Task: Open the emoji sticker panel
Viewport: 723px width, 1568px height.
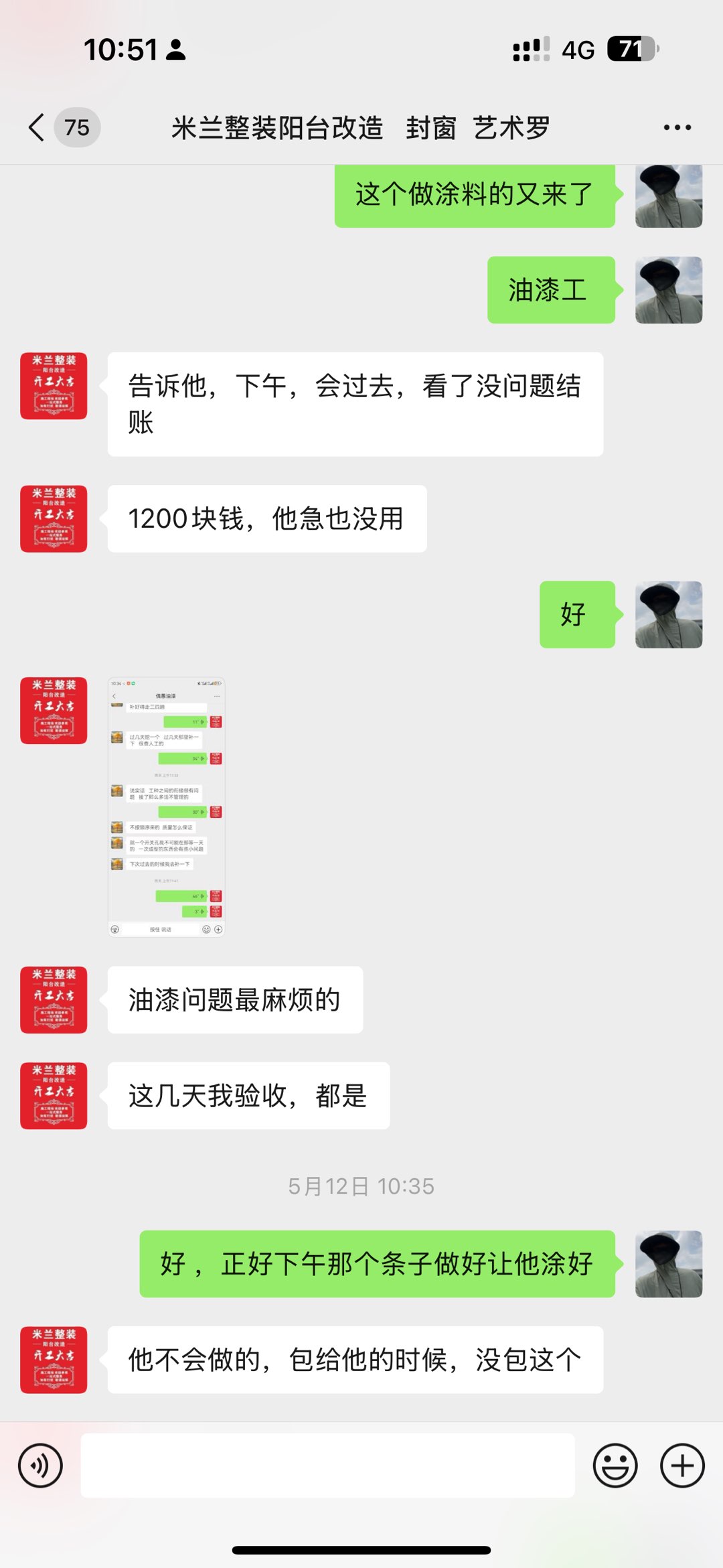Action: [615, 1466]
